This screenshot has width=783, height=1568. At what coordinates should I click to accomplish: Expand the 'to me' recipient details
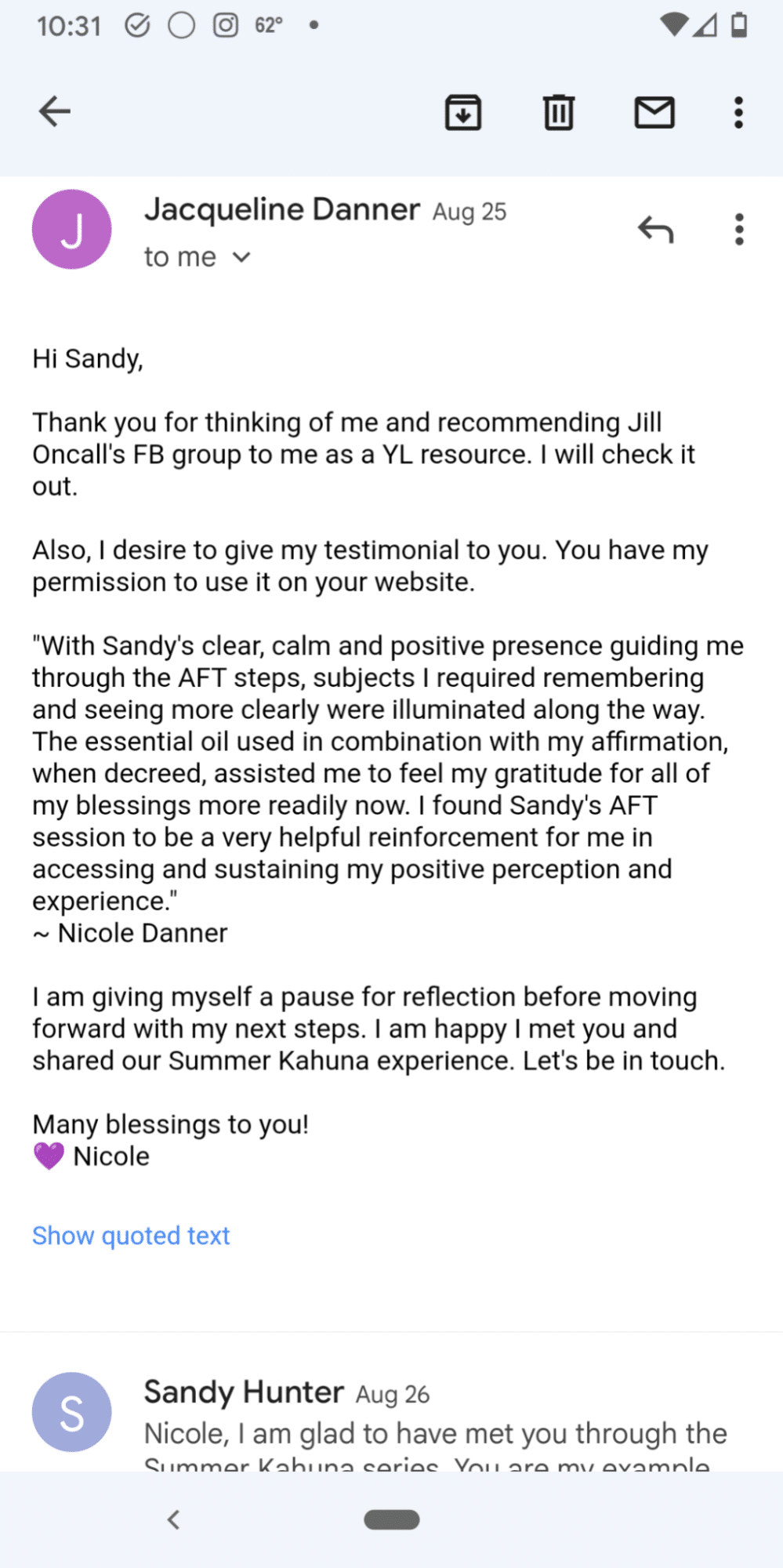(x=241, y=257)
